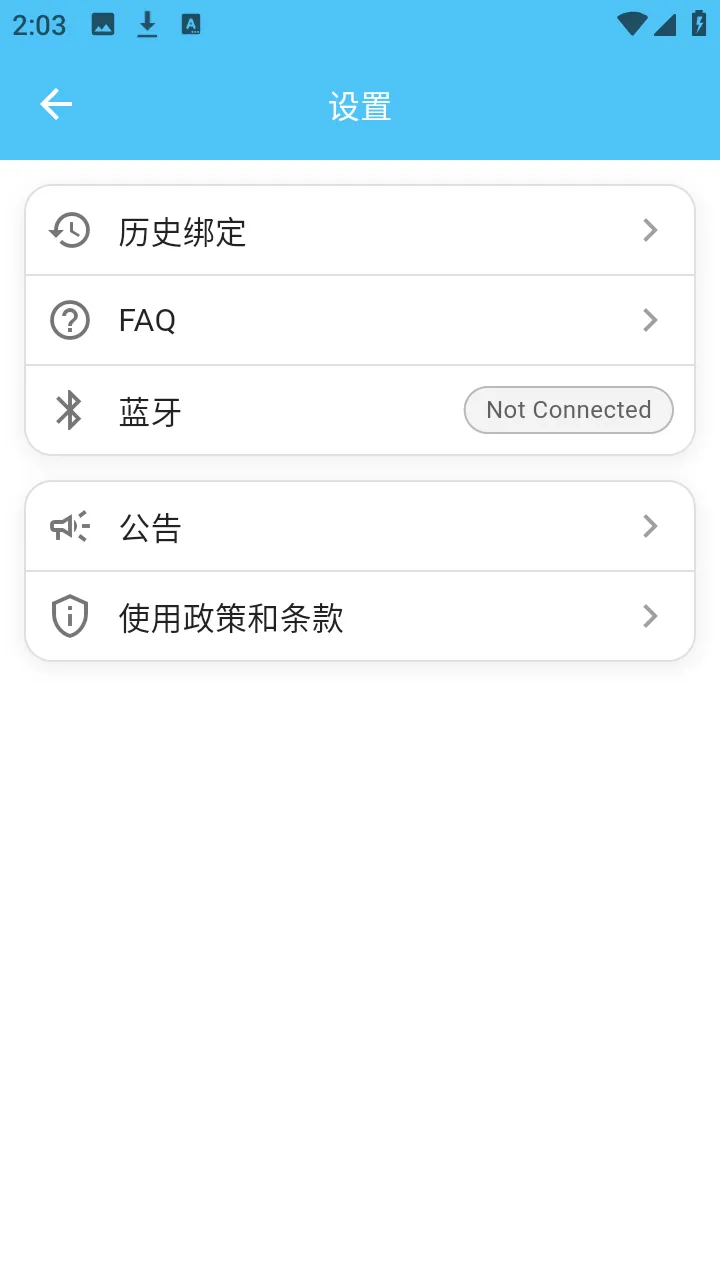Tap the history clock icon beside 历史绑定
The image size is (720, 1280).
(x=69, y=230)
